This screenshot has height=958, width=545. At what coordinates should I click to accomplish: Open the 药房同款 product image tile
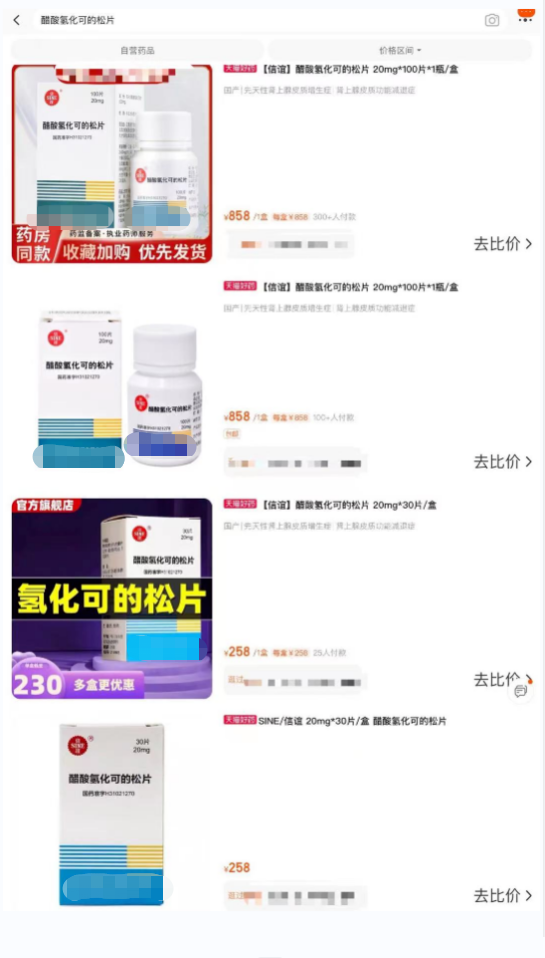112,164
